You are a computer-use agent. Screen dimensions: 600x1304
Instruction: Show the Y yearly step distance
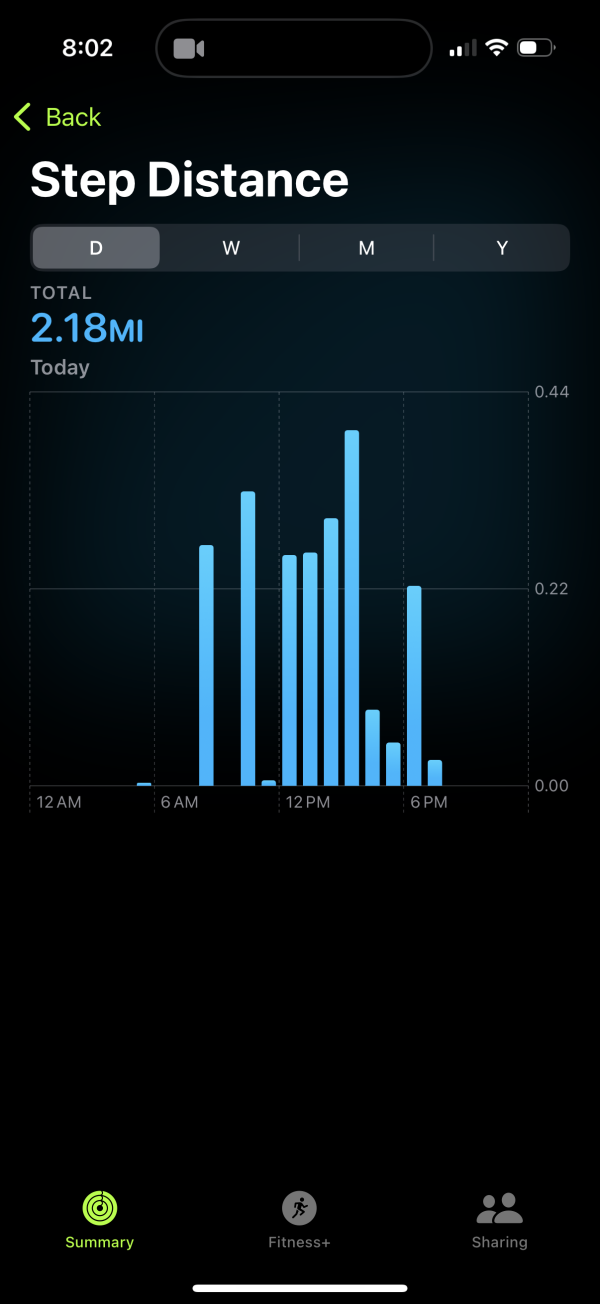pos(502,248)
